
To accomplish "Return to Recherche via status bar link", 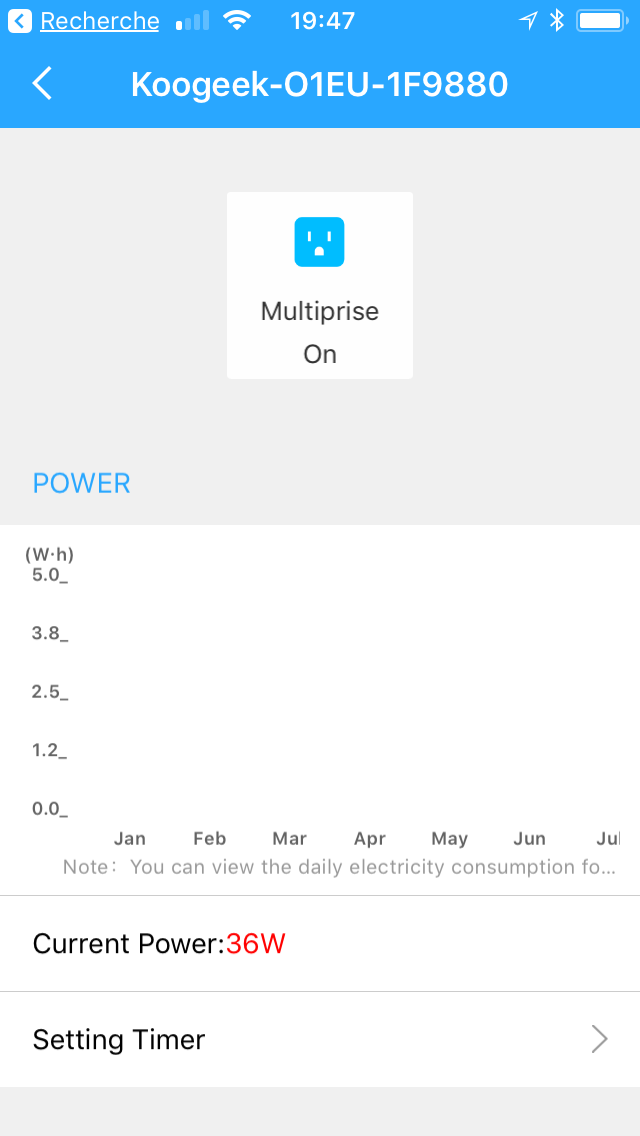I will (83, 21).
